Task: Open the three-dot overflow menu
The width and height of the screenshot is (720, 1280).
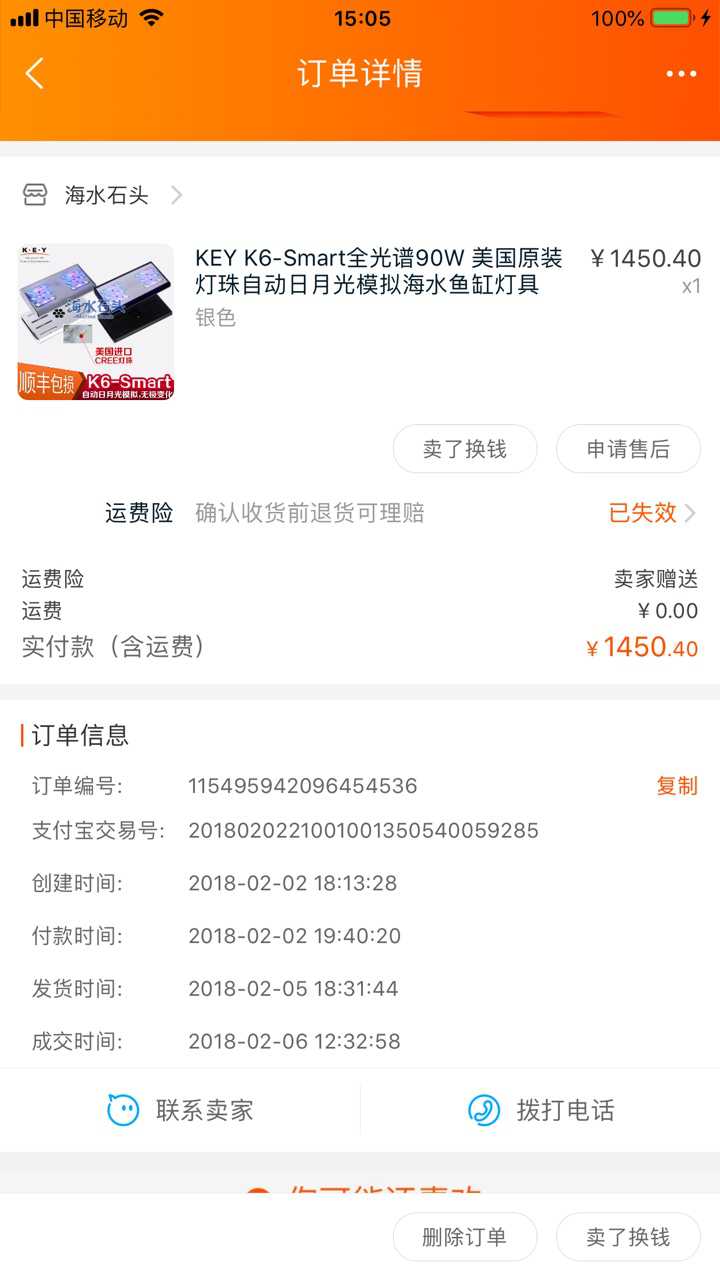Action: (681, 74)
